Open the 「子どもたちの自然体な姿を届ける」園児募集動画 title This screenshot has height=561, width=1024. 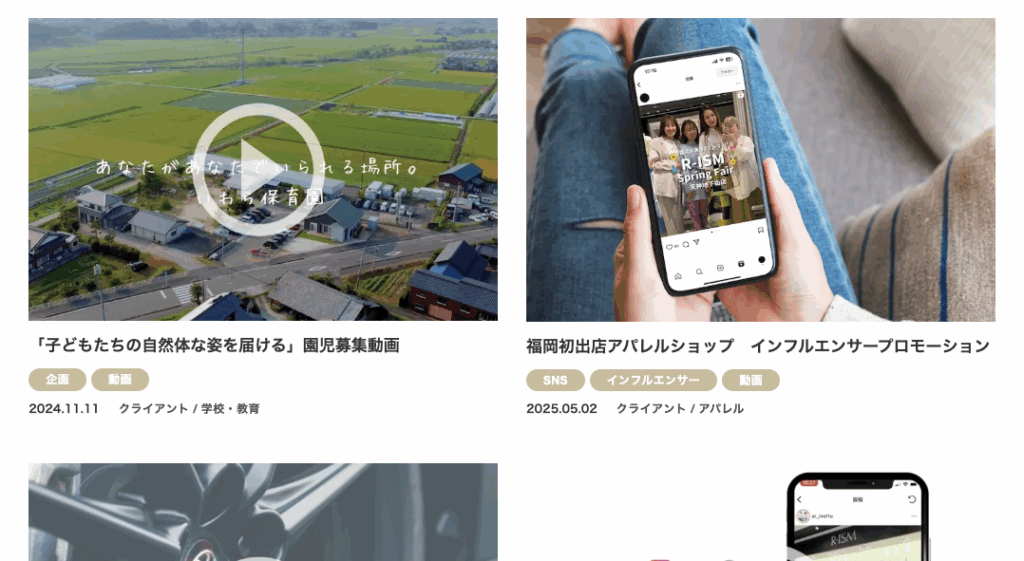(216, 346)
